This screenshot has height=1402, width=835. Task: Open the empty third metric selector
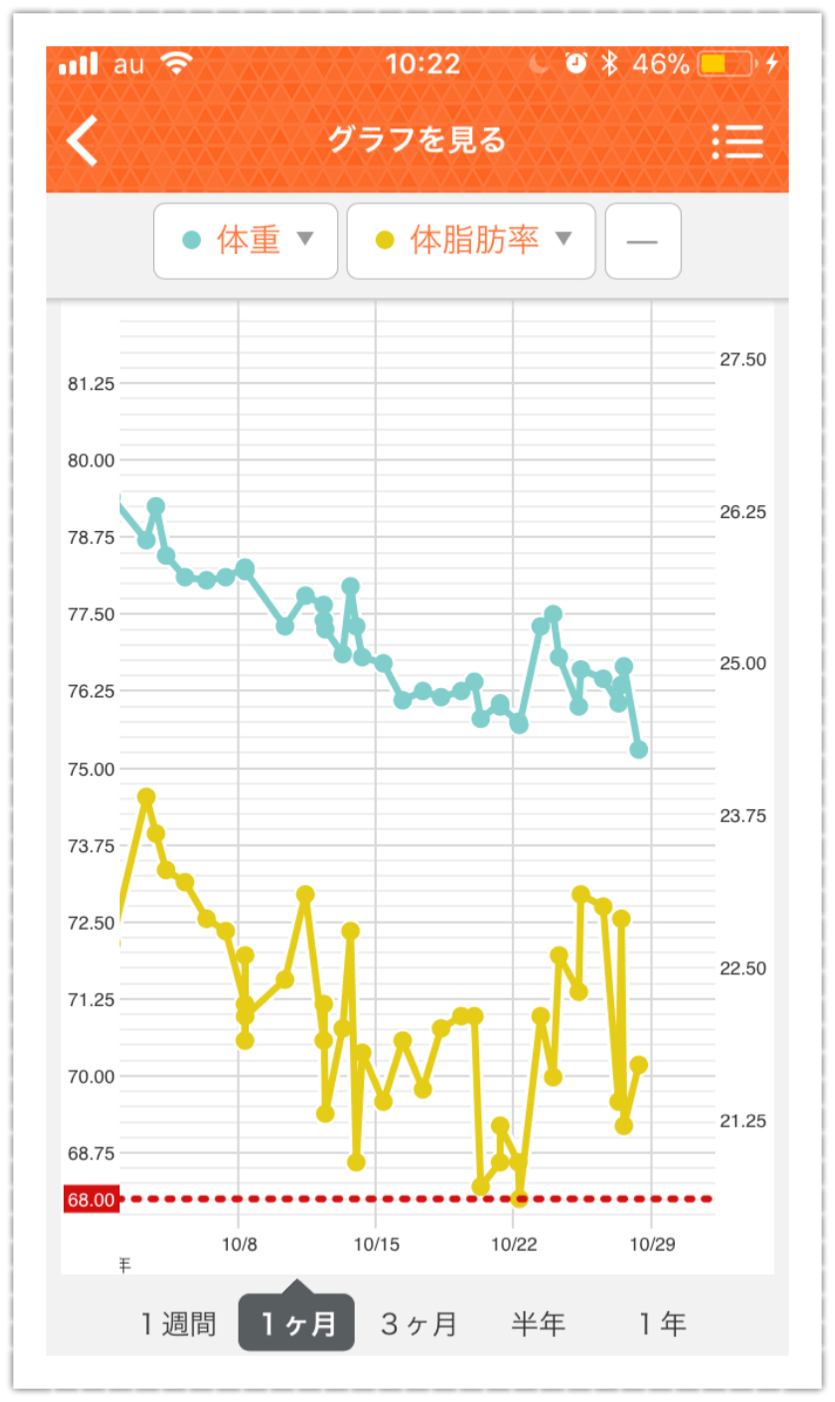(x=643, y=241)
